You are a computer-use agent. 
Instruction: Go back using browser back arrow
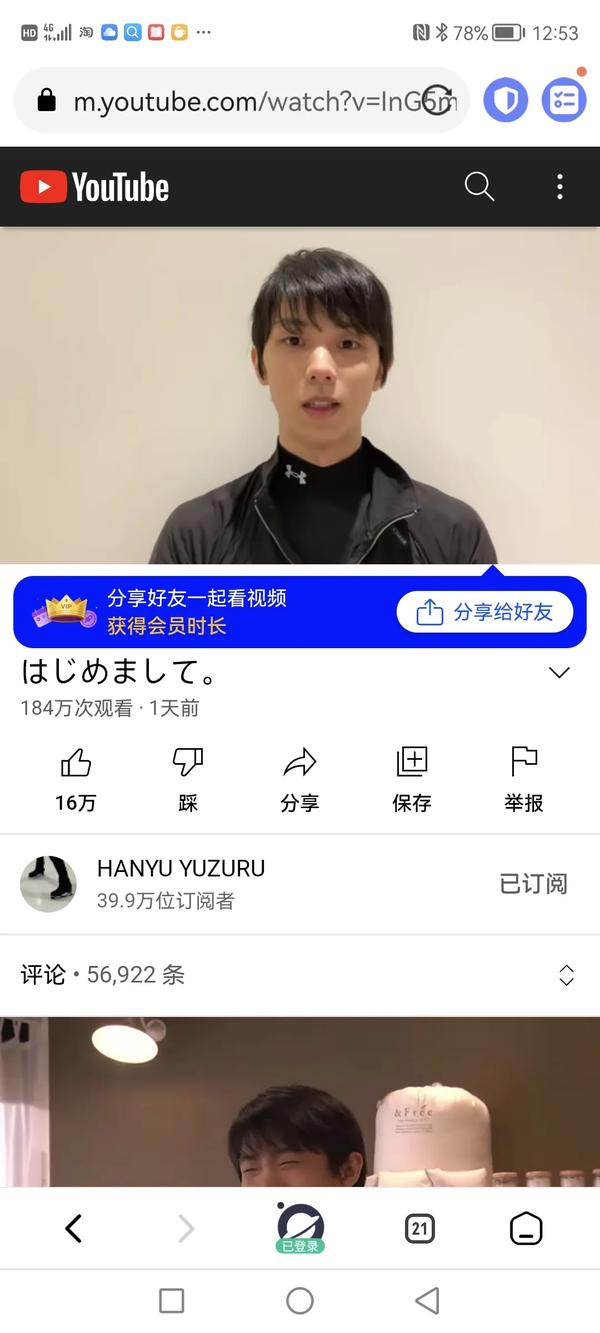click(x=73, y=1228)
